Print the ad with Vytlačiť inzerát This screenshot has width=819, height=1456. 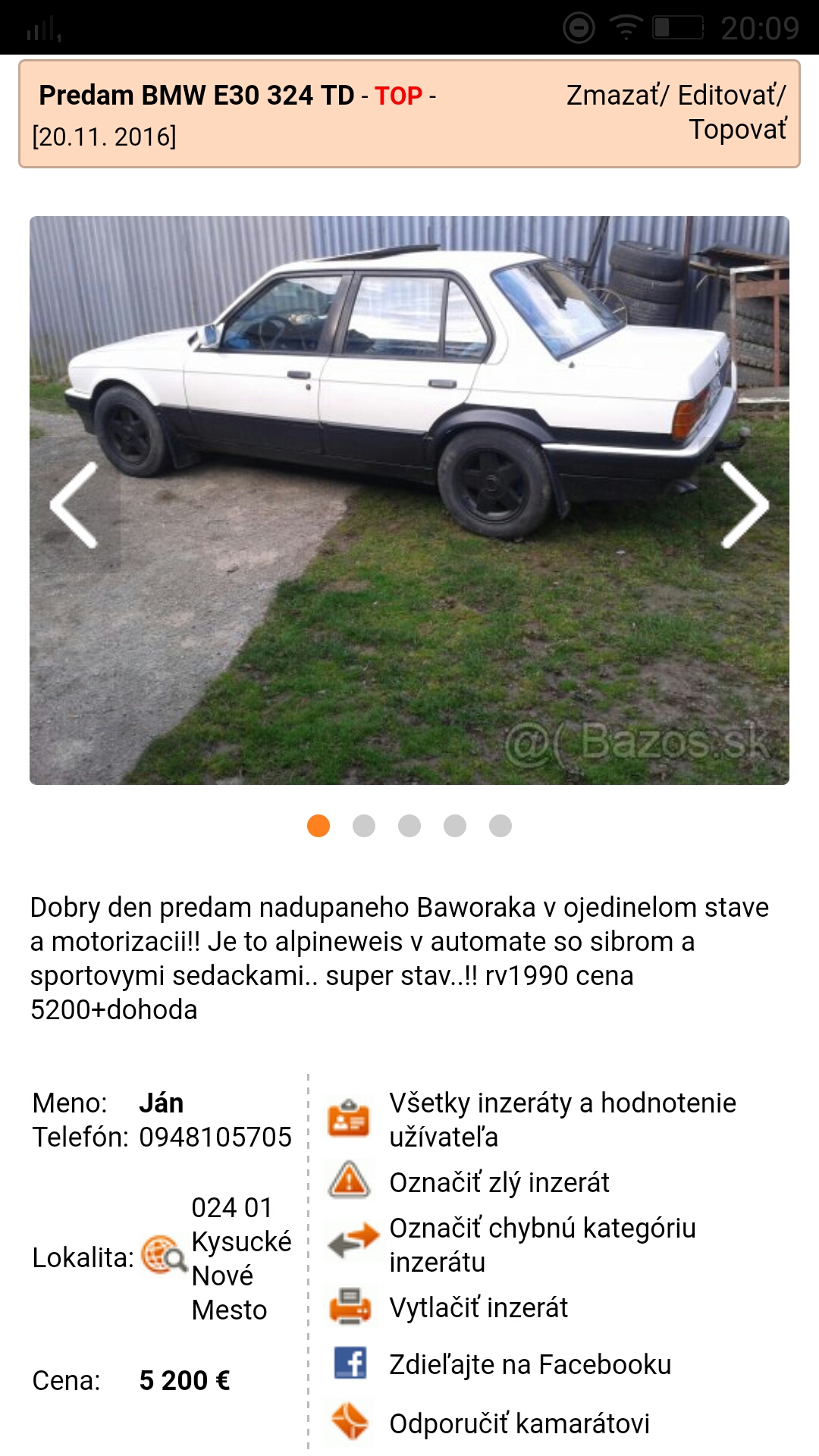(478, 1307)
